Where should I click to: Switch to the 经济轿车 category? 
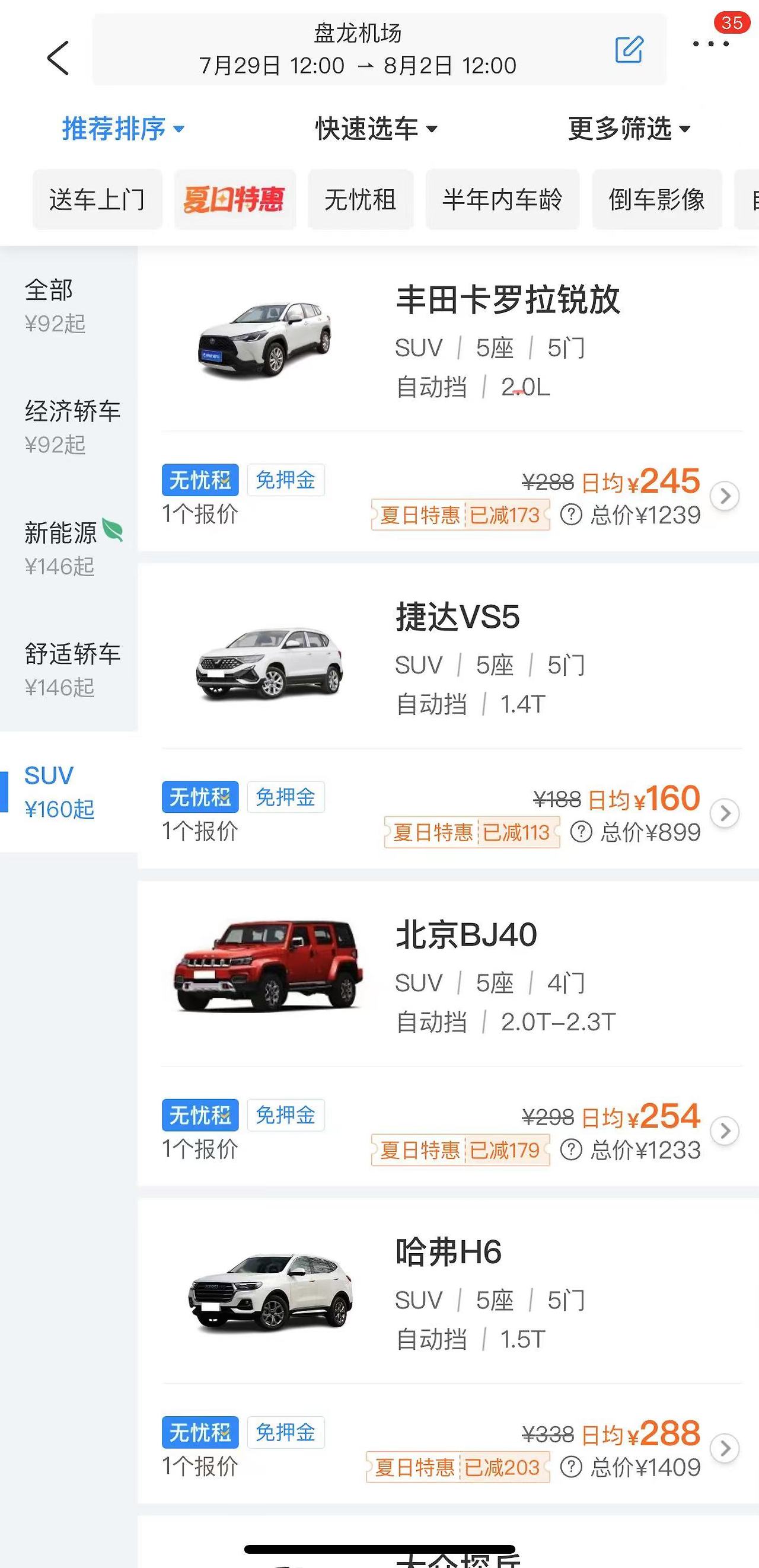coord(72,427)
